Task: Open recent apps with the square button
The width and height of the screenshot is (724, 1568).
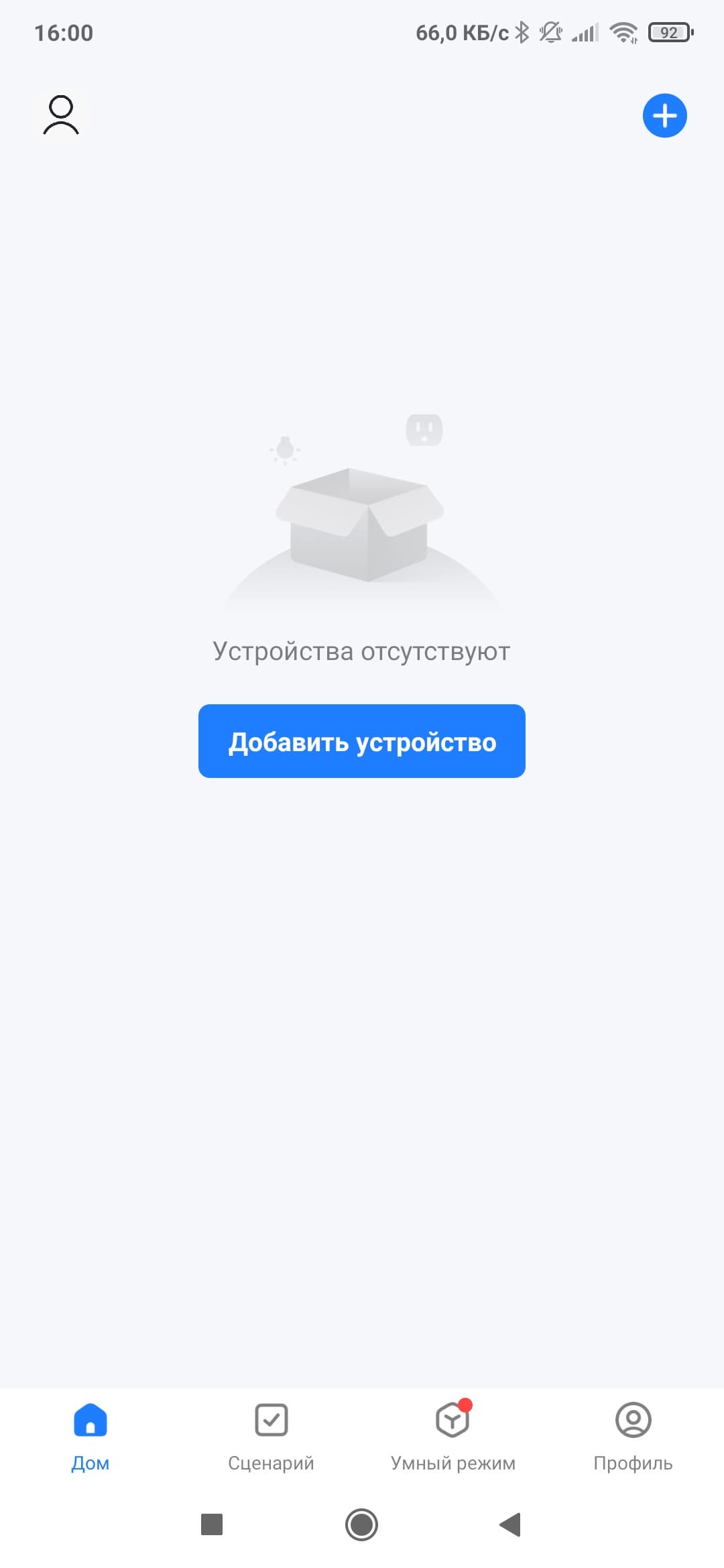Action: pos(212,1524)
